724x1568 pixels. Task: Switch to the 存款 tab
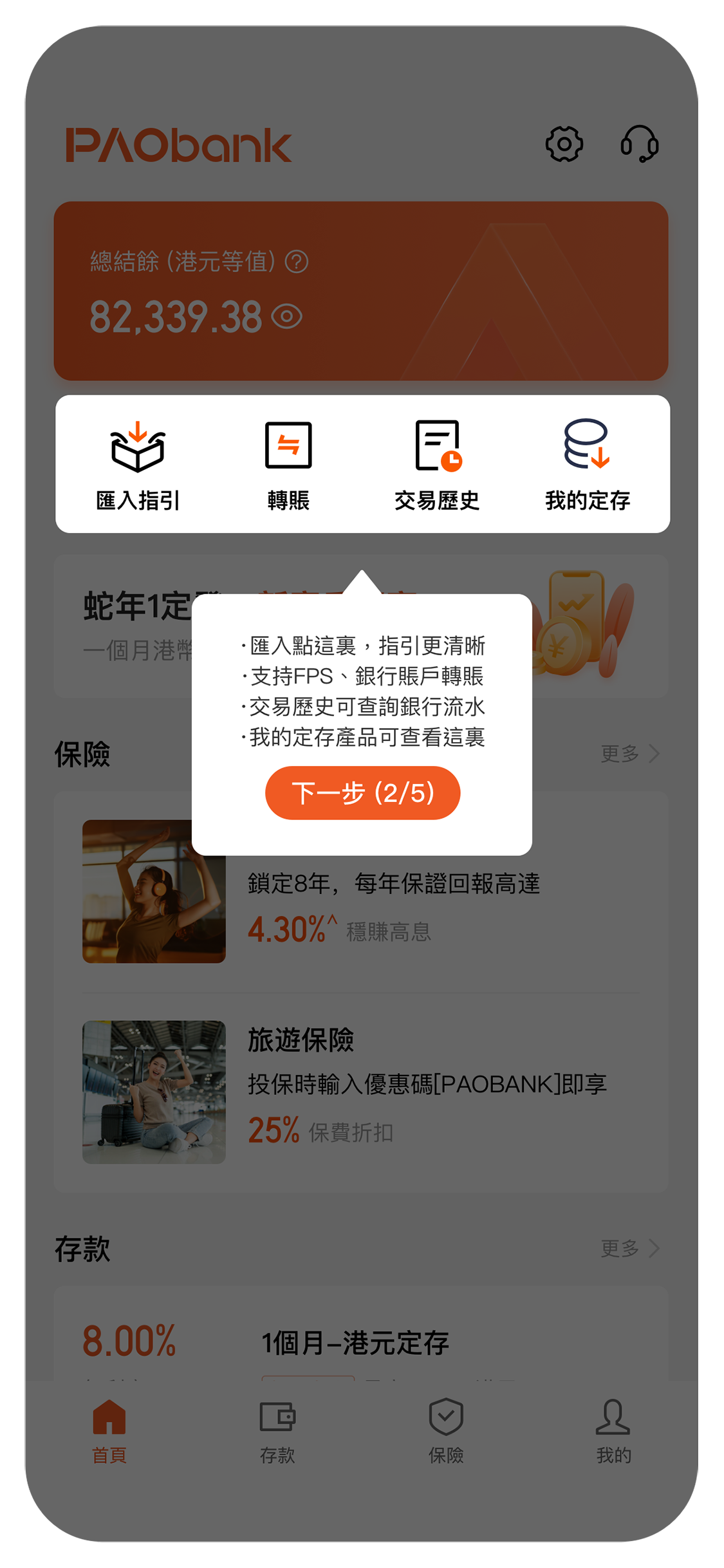(277, 1430)
